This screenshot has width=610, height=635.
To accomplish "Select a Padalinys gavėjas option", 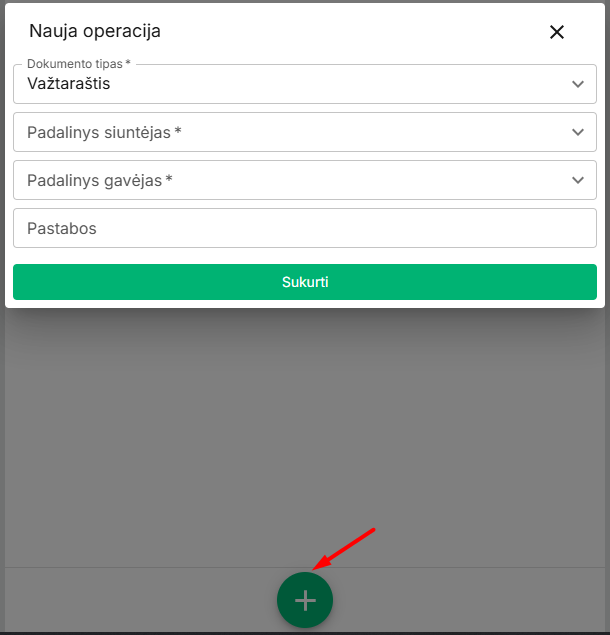I will pos(304,180).
